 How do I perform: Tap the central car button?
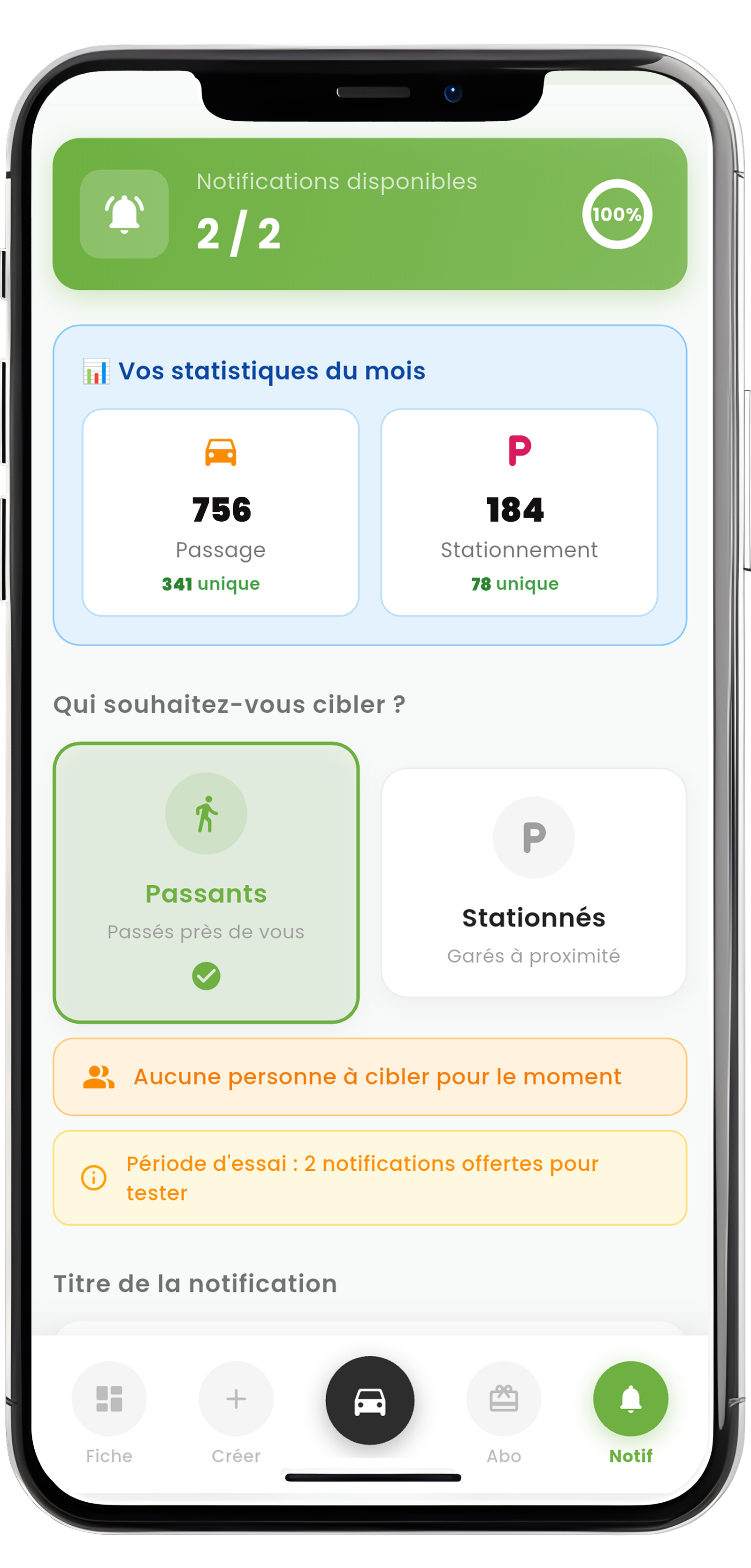click(369, 1400)
